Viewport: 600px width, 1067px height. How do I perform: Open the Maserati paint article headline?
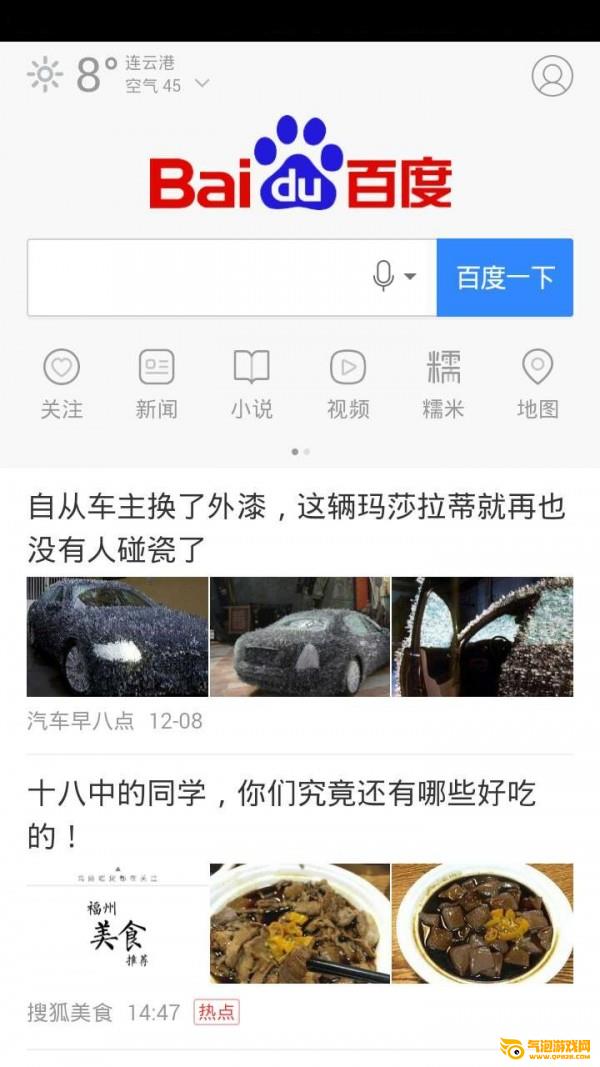point(296,527)
